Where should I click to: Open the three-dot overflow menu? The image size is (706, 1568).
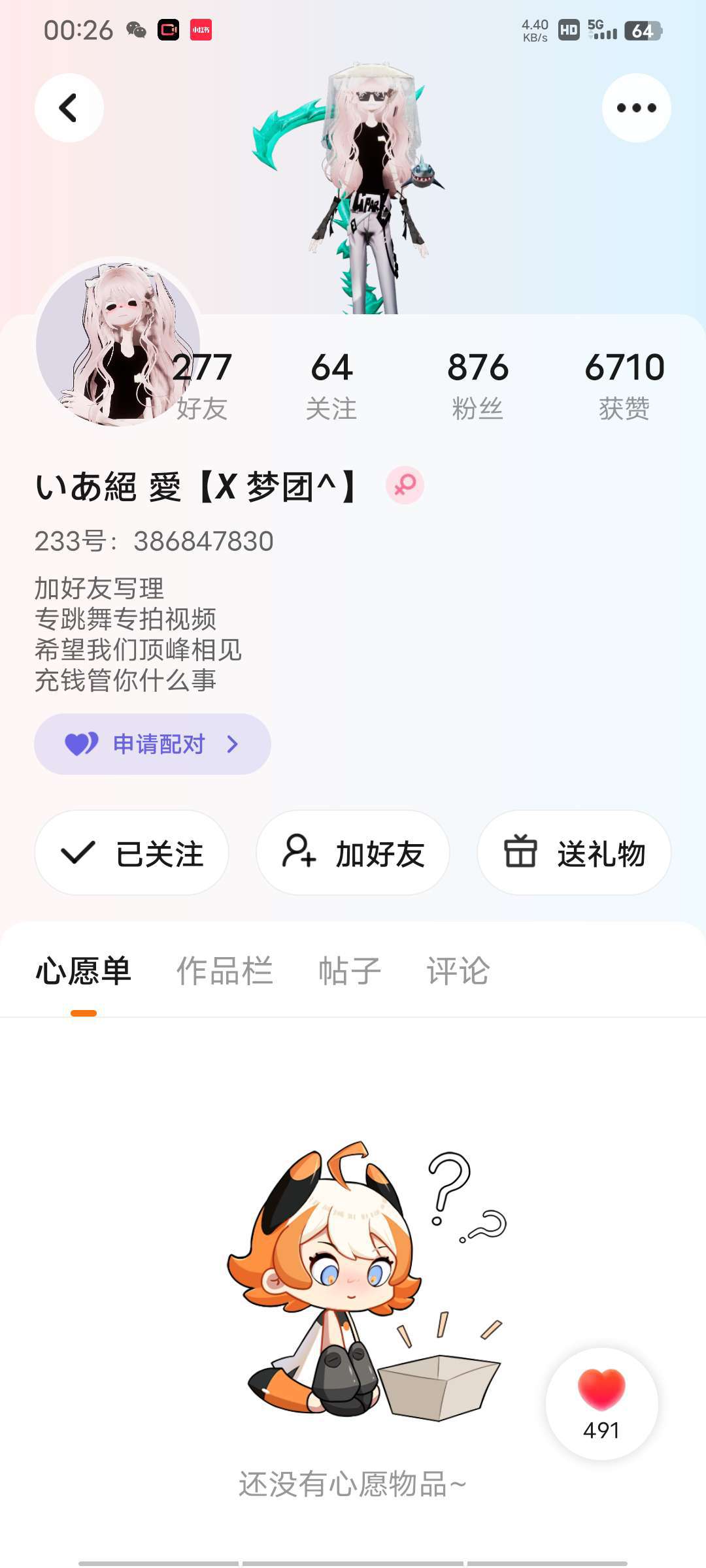click(x=636, y=108)
